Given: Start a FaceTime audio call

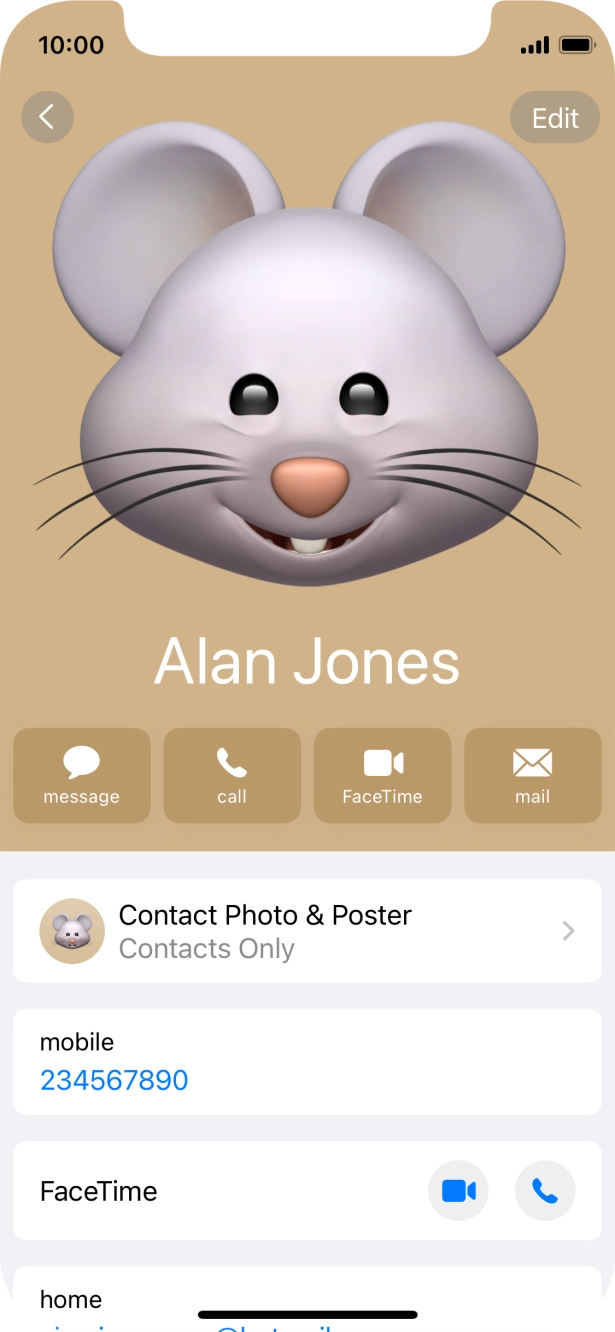Looking at the screenshot, I should [545, 1191].
